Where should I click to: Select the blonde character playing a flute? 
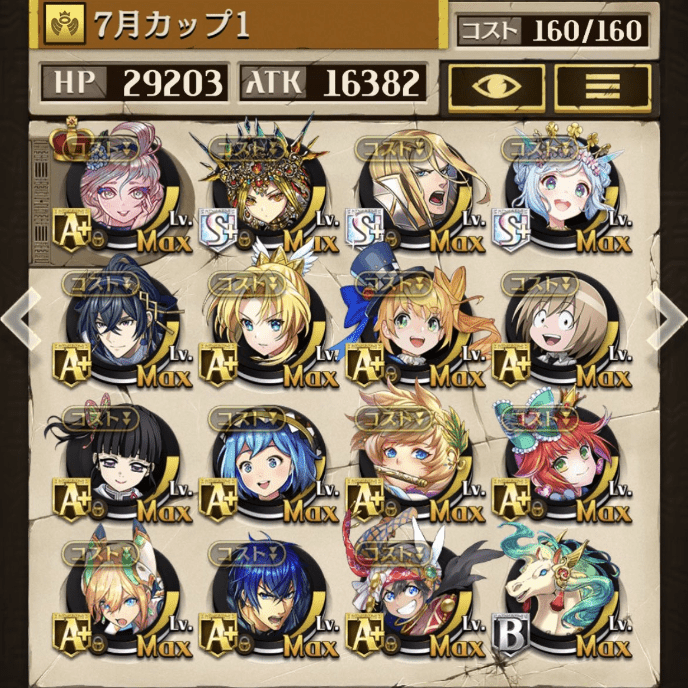(x=410, y=460)
